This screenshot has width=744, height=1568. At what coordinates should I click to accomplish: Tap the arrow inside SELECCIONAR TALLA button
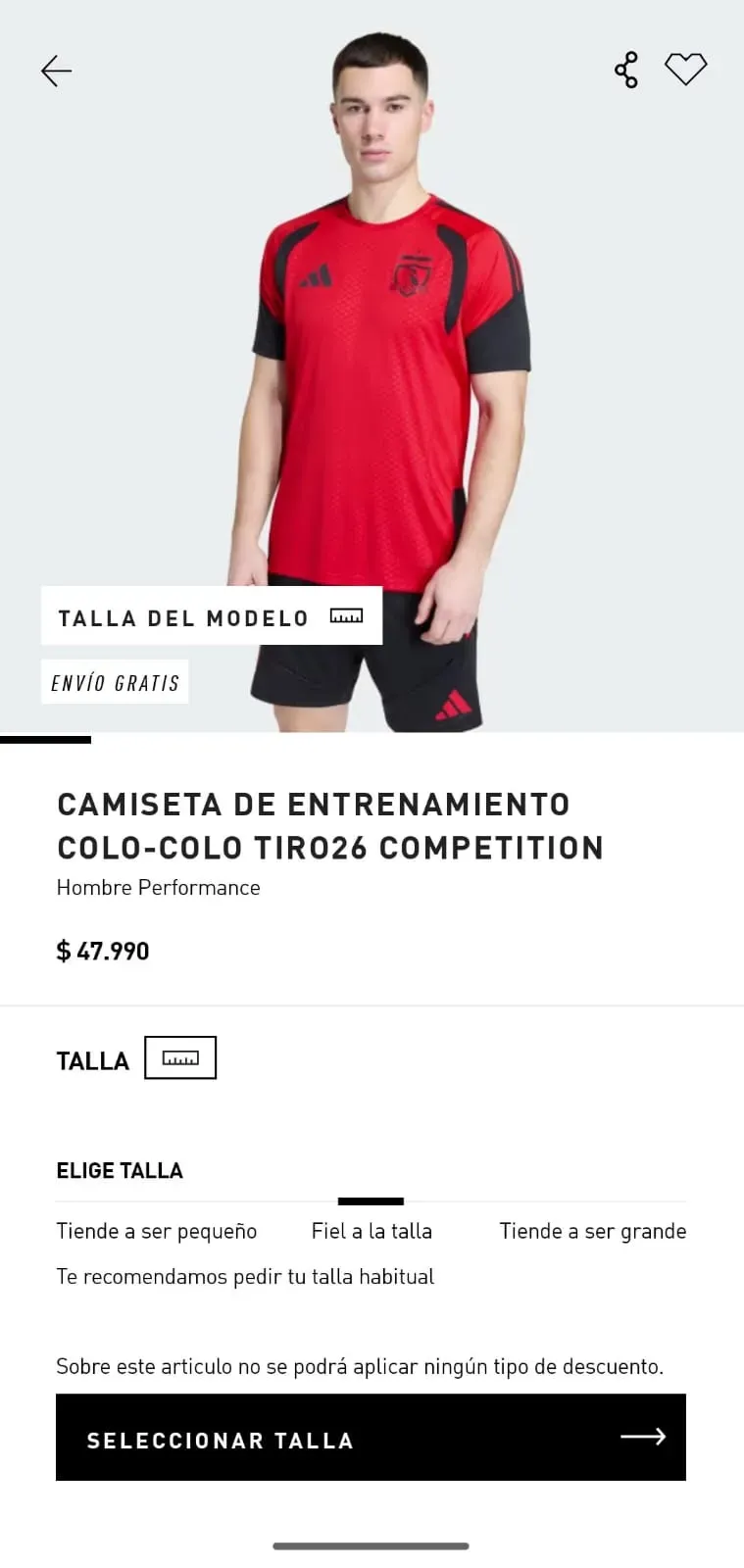pos(642,1437)
